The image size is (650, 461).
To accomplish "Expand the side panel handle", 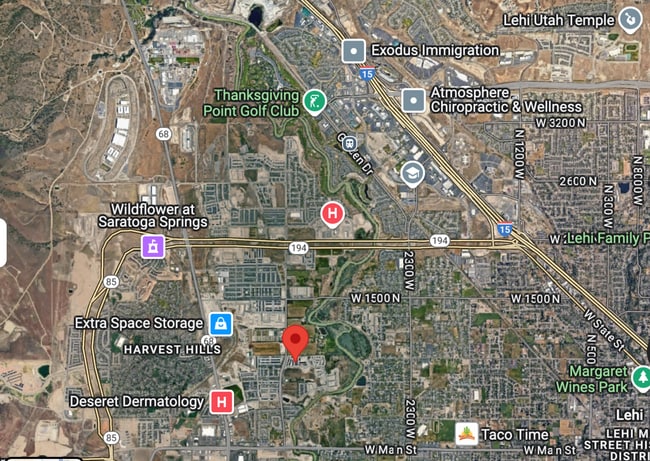I will (x=3, y=243).
